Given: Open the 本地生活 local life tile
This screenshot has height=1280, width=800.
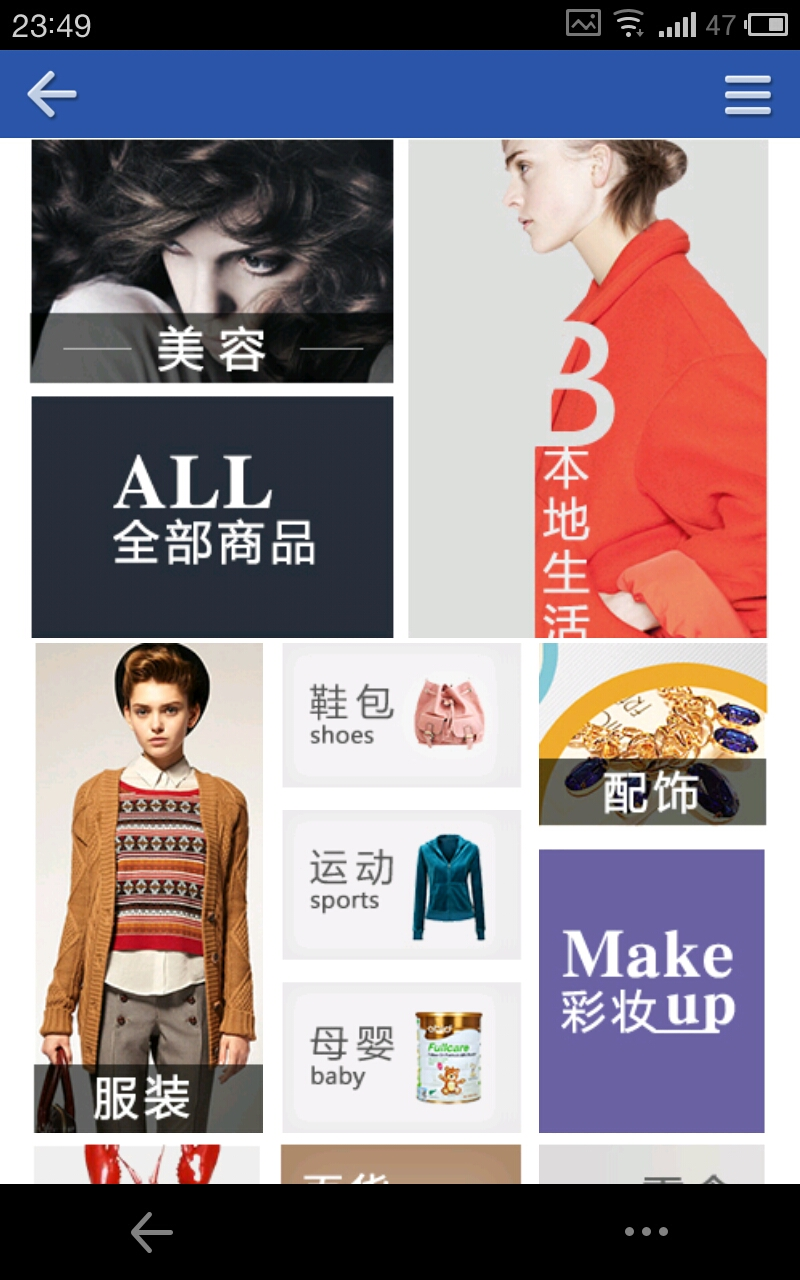Looking at the screenshot, I should [588, 389].
